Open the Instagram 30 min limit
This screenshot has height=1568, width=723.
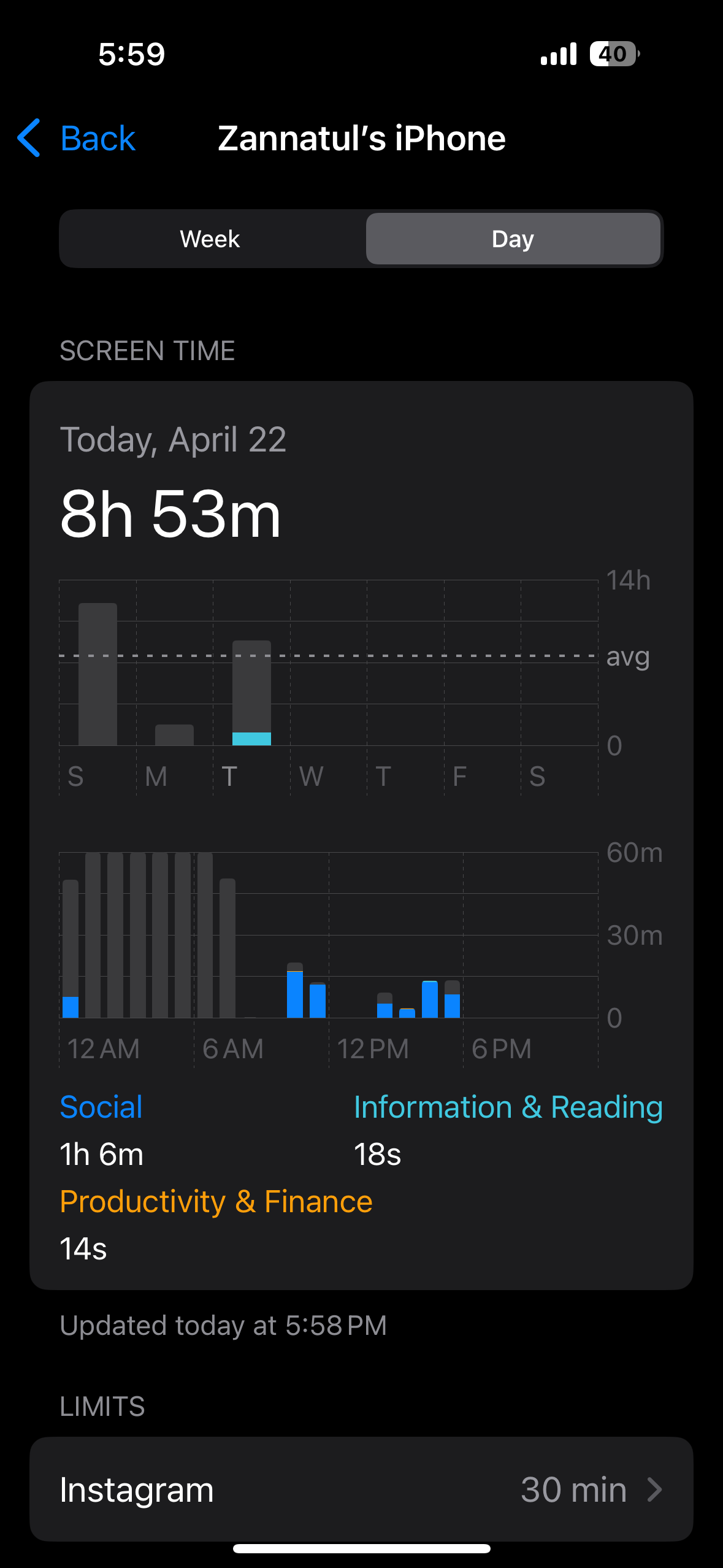(361, 1489)
